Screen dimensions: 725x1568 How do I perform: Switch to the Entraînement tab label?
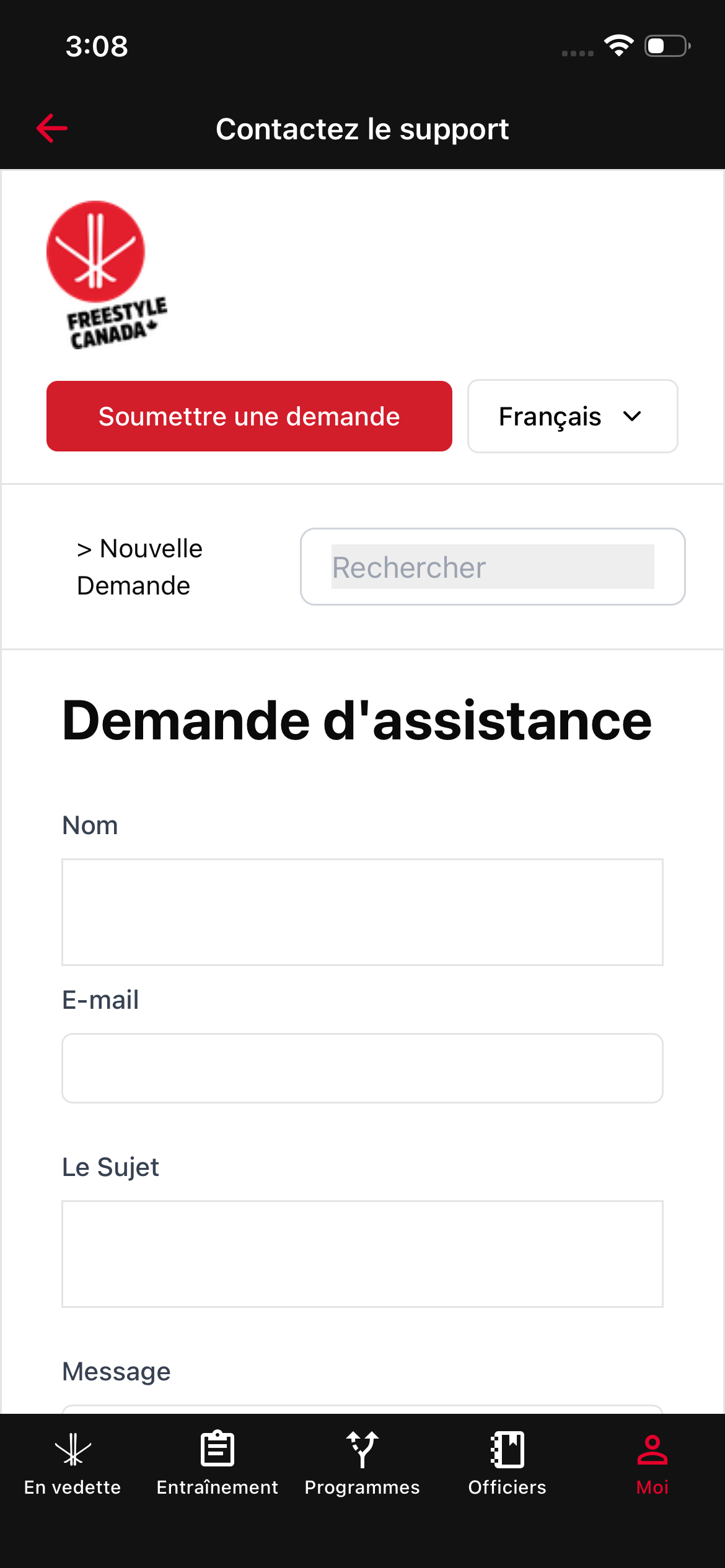click(x=217, y=1487)
